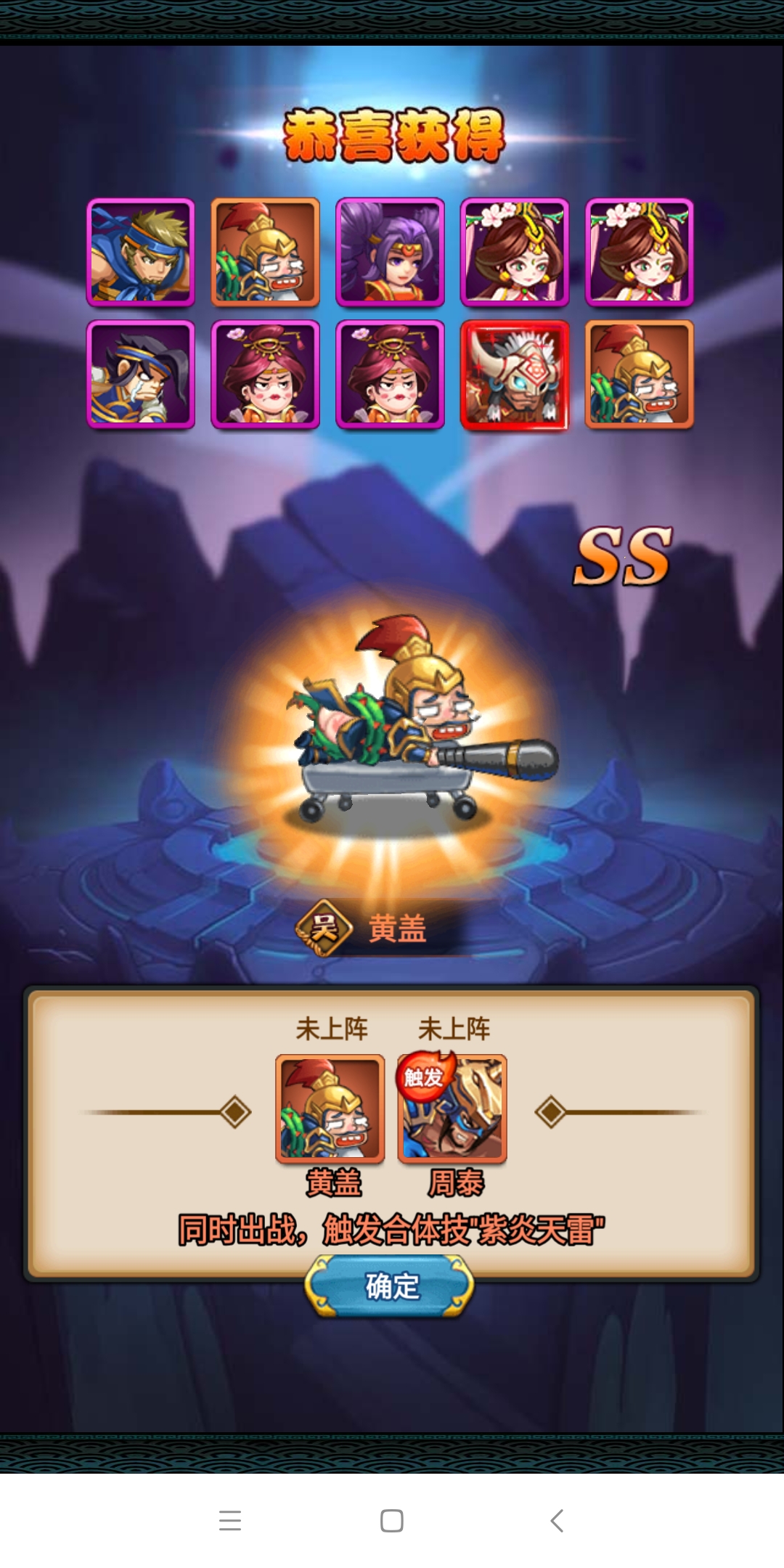
Task: Open the 黄盖 portrait in the combo panel
Action: [x=330, y=1109]
